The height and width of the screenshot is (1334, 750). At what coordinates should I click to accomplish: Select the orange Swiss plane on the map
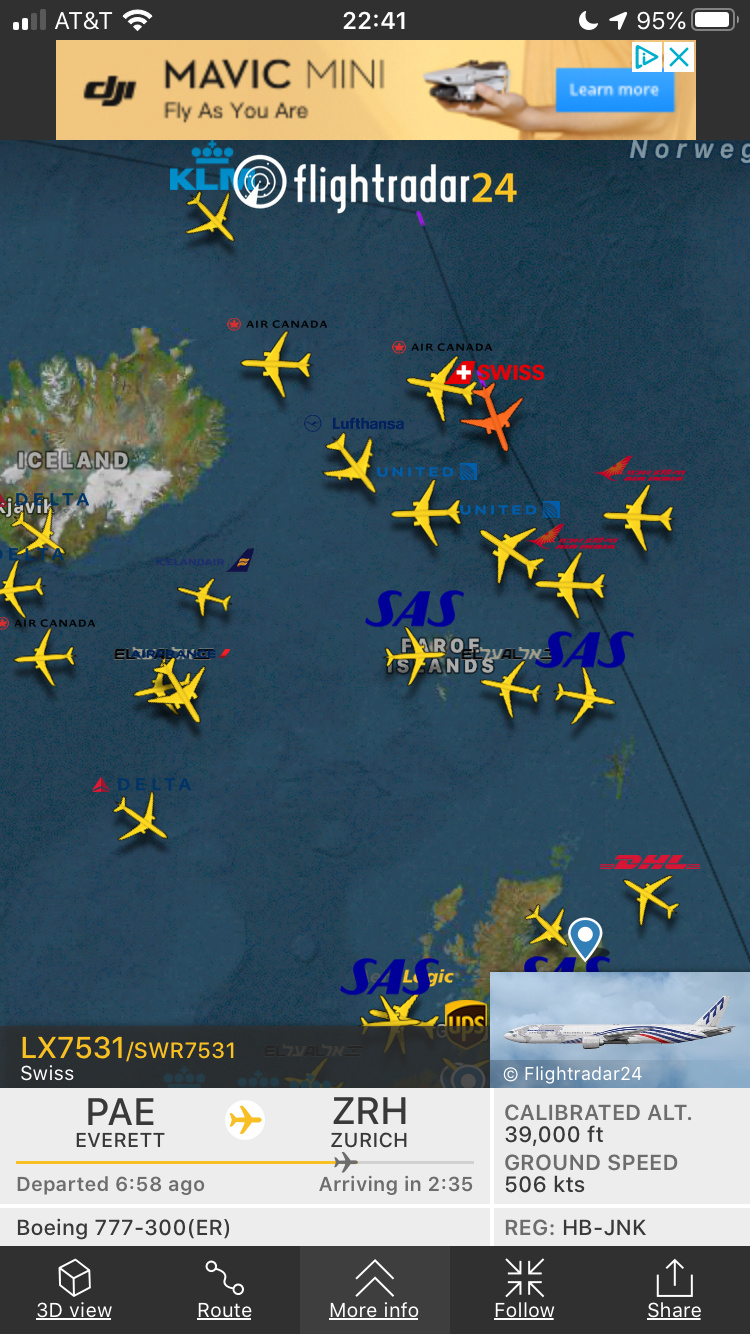point(491,416)
